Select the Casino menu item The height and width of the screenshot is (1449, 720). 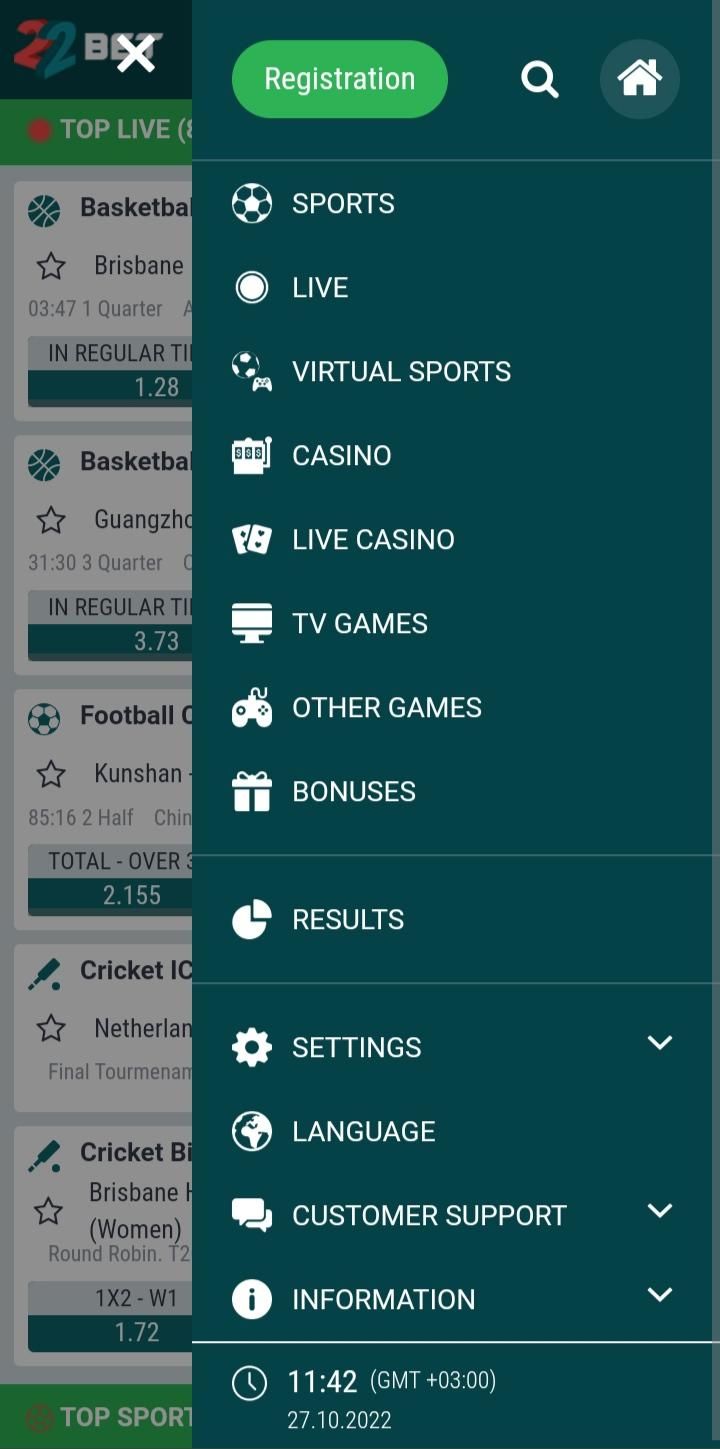[x=341, y=456]
